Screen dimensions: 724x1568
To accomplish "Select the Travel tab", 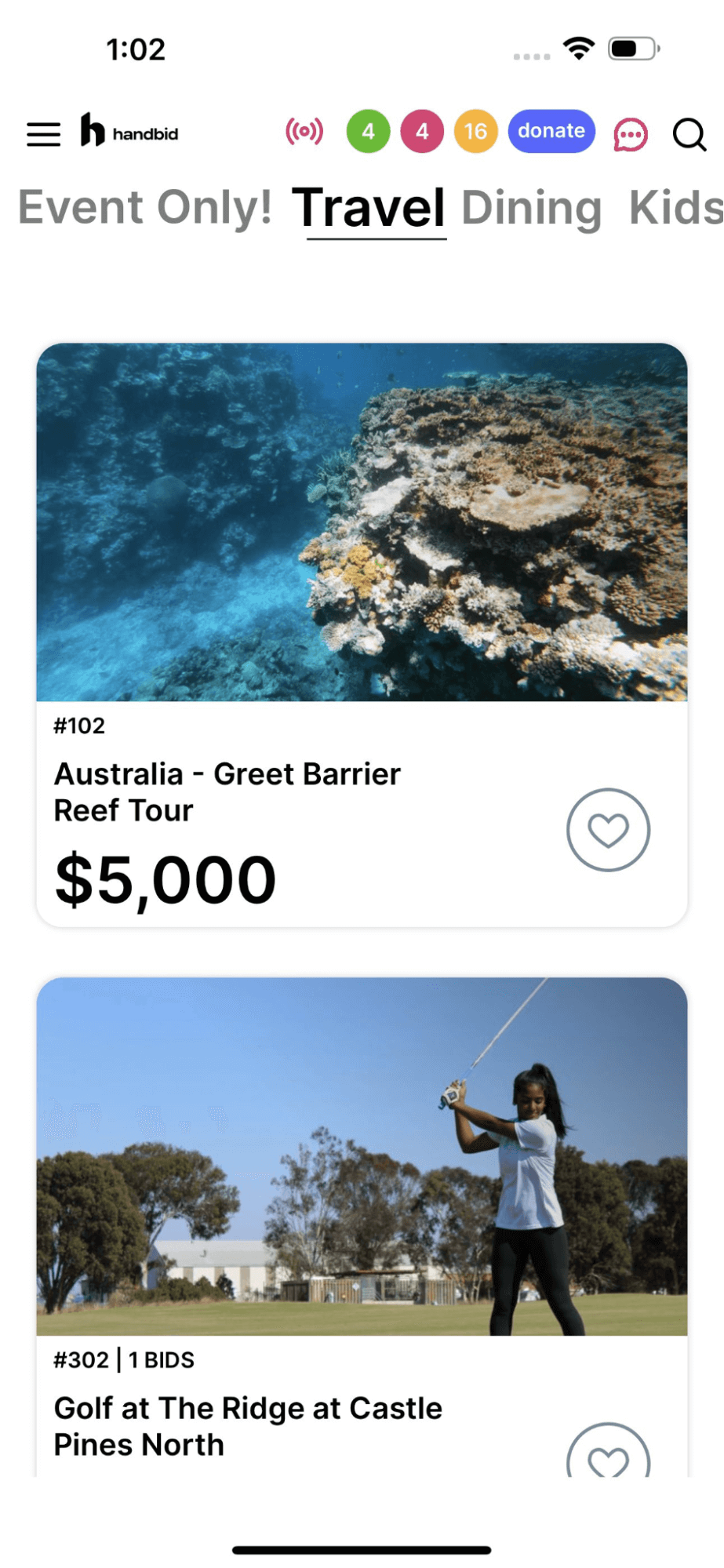I will (x=369, y=208).
